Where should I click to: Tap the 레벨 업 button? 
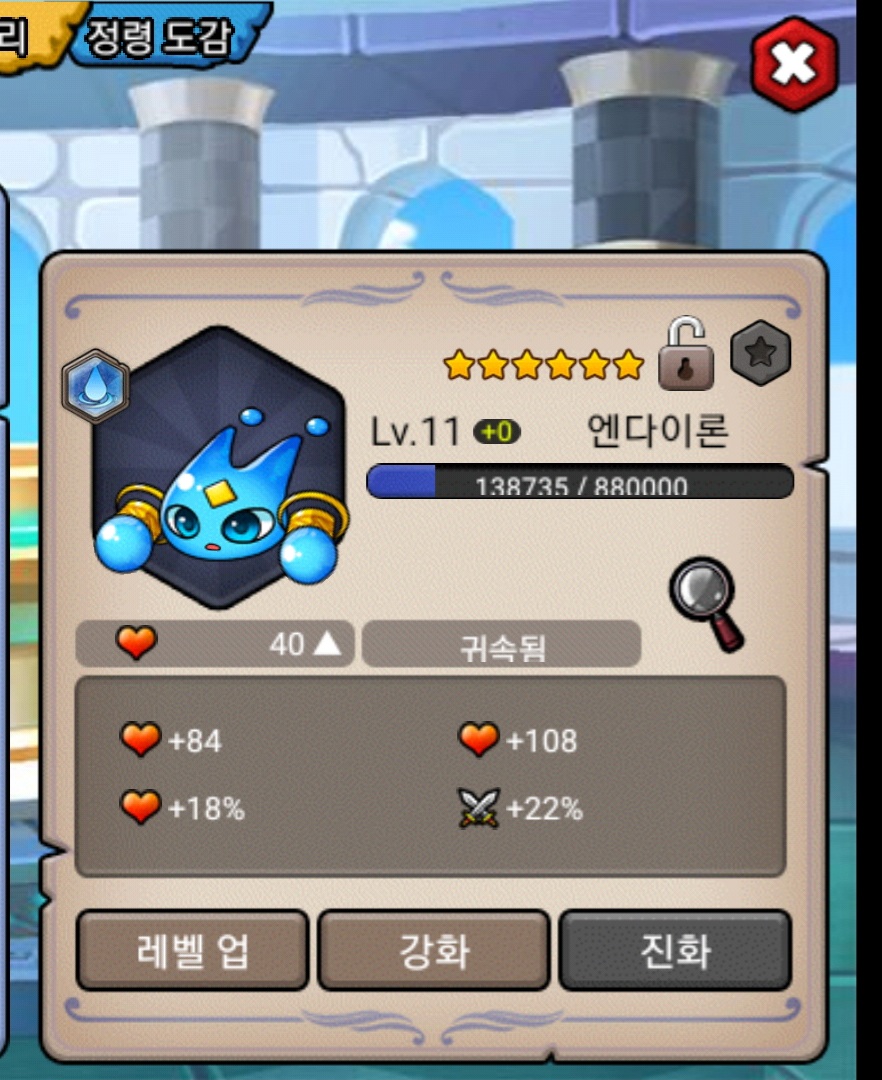[192, 950]
